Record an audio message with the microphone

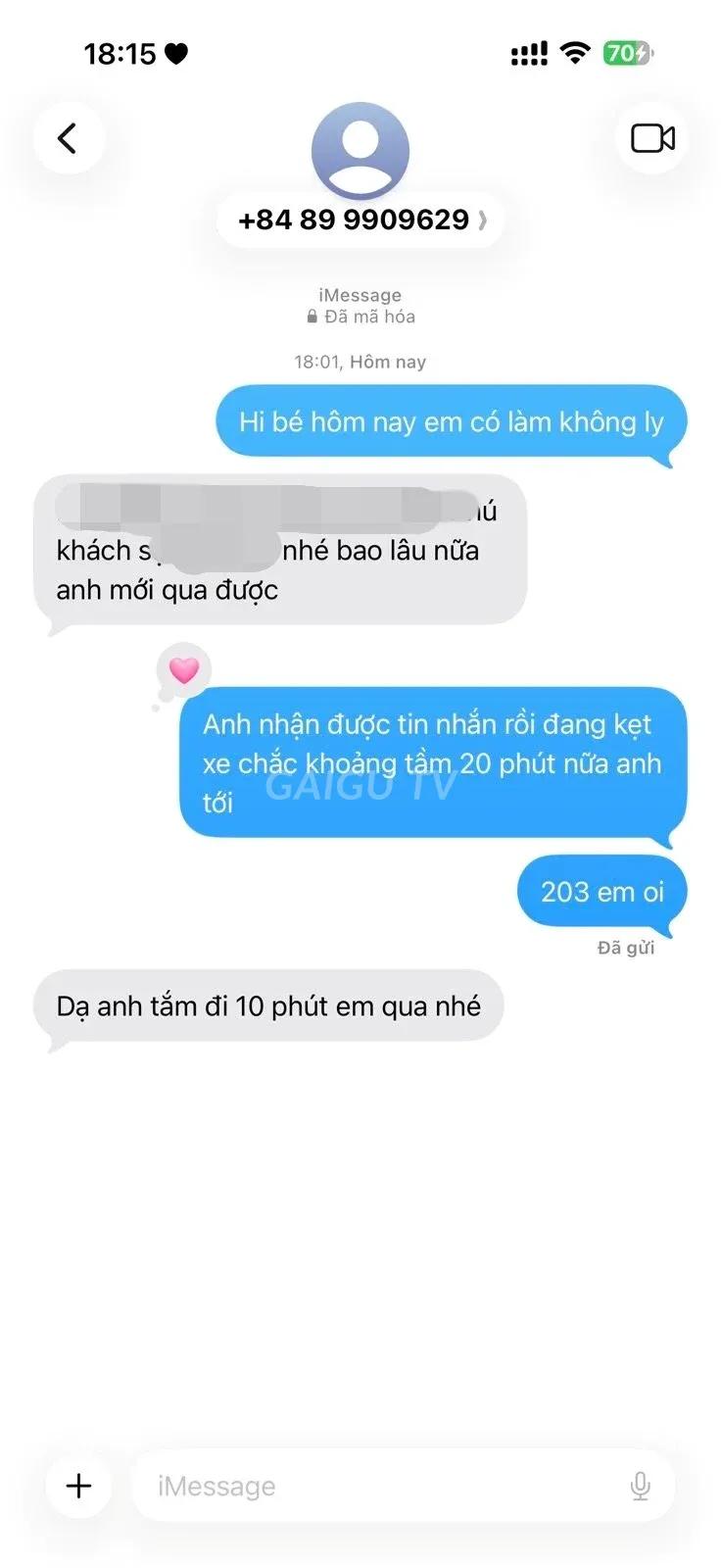pos(640,1487)
